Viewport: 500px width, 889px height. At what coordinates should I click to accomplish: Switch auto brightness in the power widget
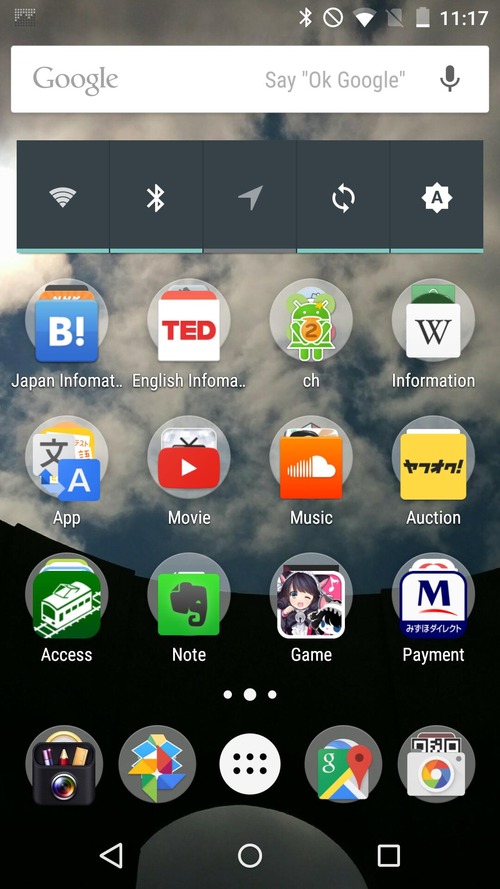pos(437,197)
